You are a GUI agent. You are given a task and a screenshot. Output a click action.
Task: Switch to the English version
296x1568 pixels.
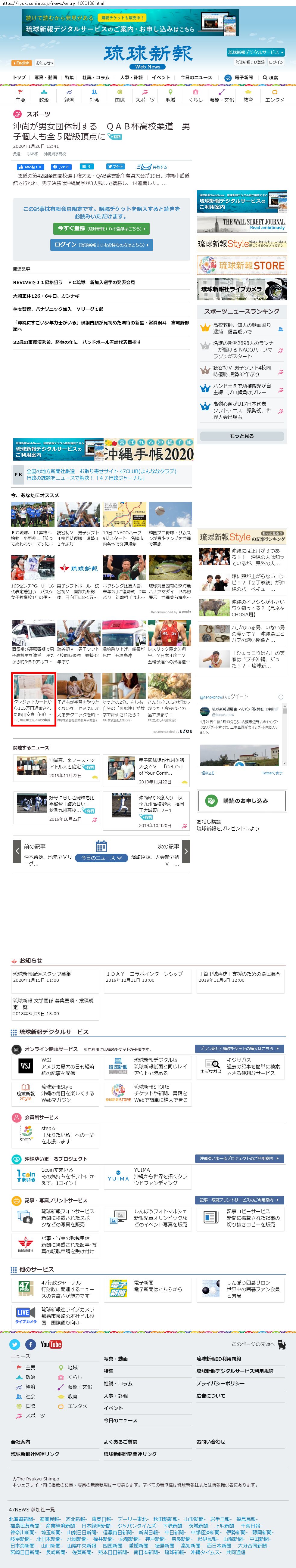coord(21,63)
